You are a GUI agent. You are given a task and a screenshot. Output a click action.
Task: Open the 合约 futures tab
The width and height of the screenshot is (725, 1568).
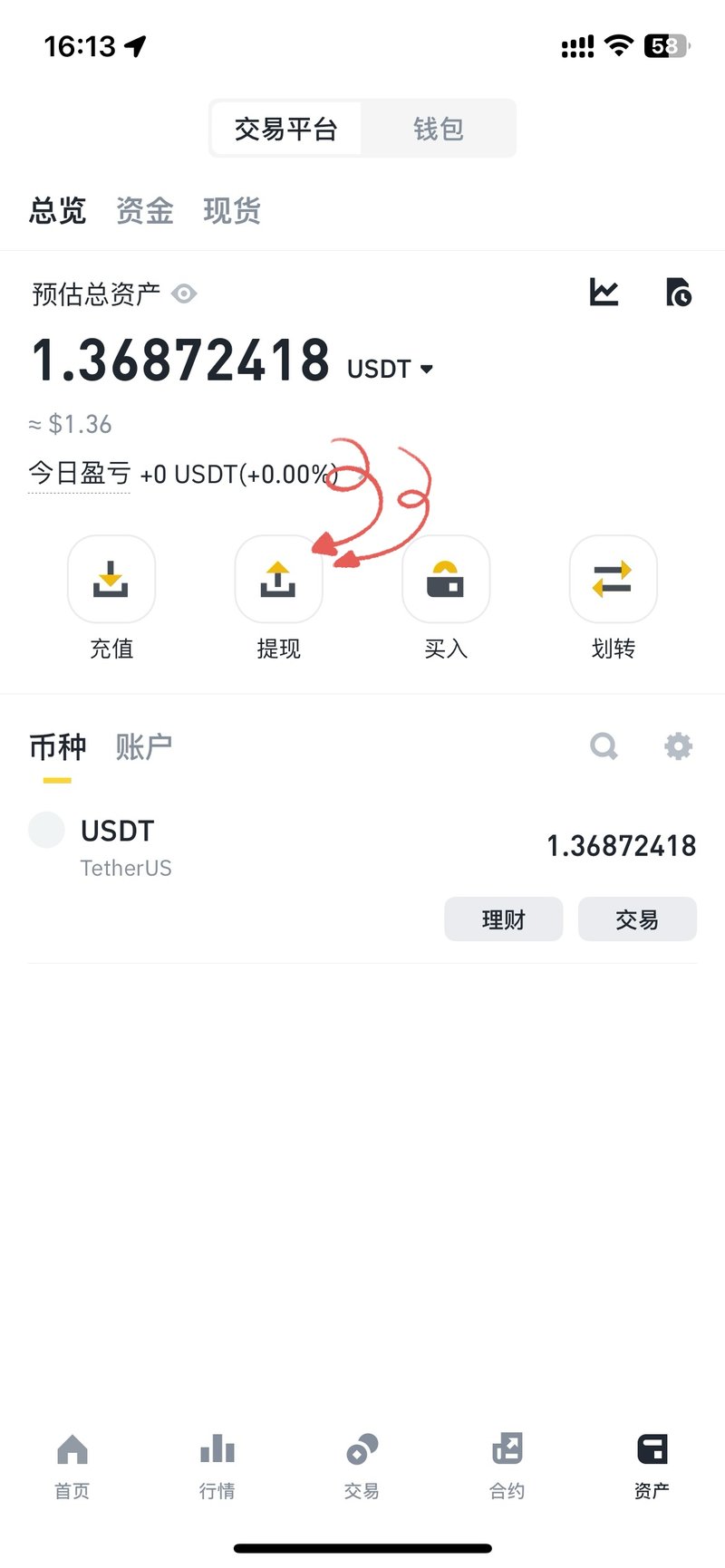[x=507, y=1464]
